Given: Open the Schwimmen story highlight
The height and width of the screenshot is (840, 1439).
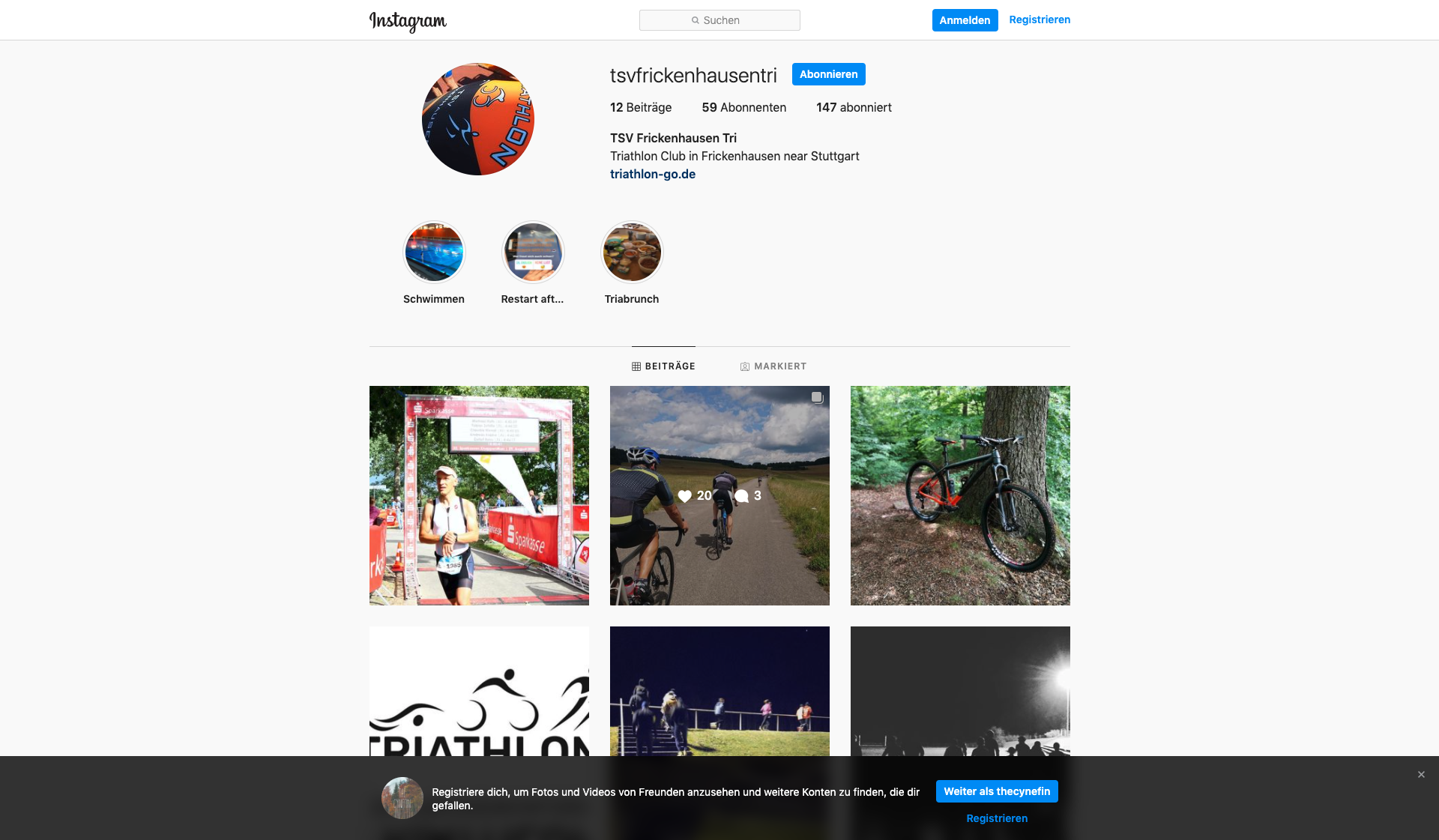Looking at the screenshot, I should [x=434, y=253].
